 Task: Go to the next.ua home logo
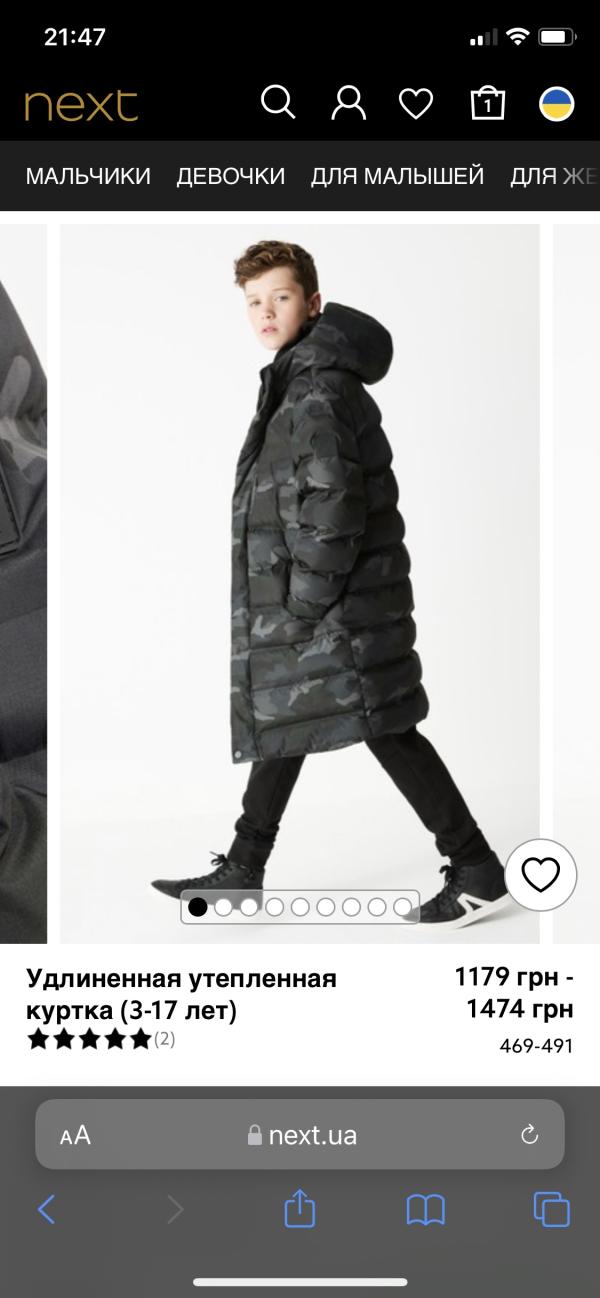pyautogui.click(x=81, y=105)
